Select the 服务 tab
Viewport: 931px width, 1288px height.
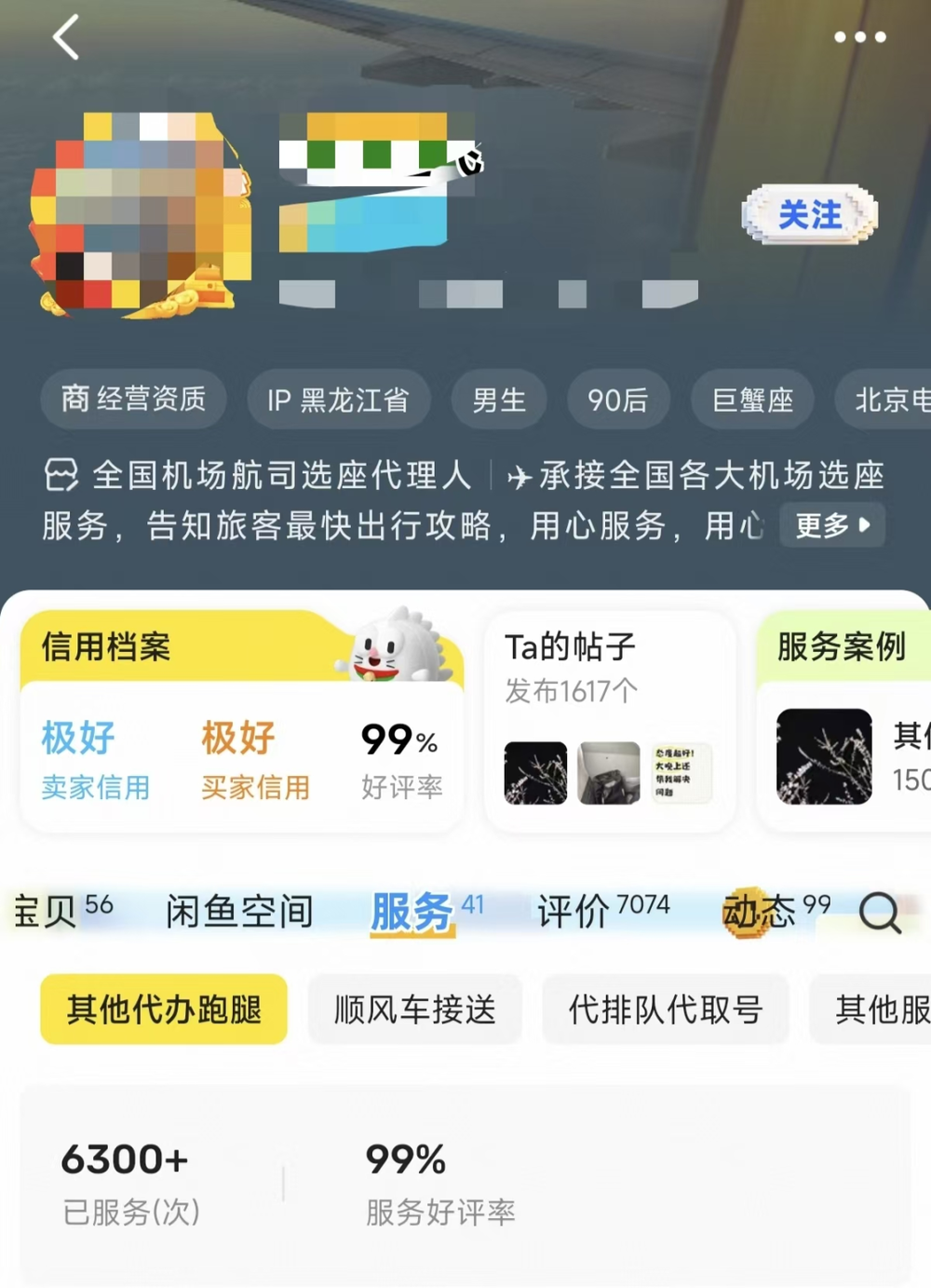coord(412,912)
